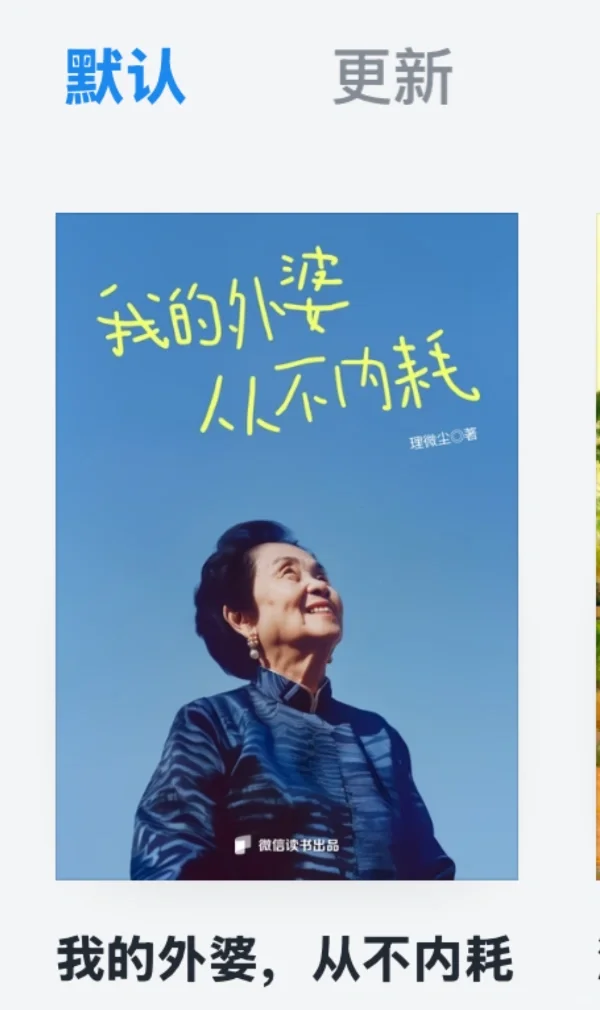Switch to the 更新 tab
The image size is (600, 1010).
392,77
